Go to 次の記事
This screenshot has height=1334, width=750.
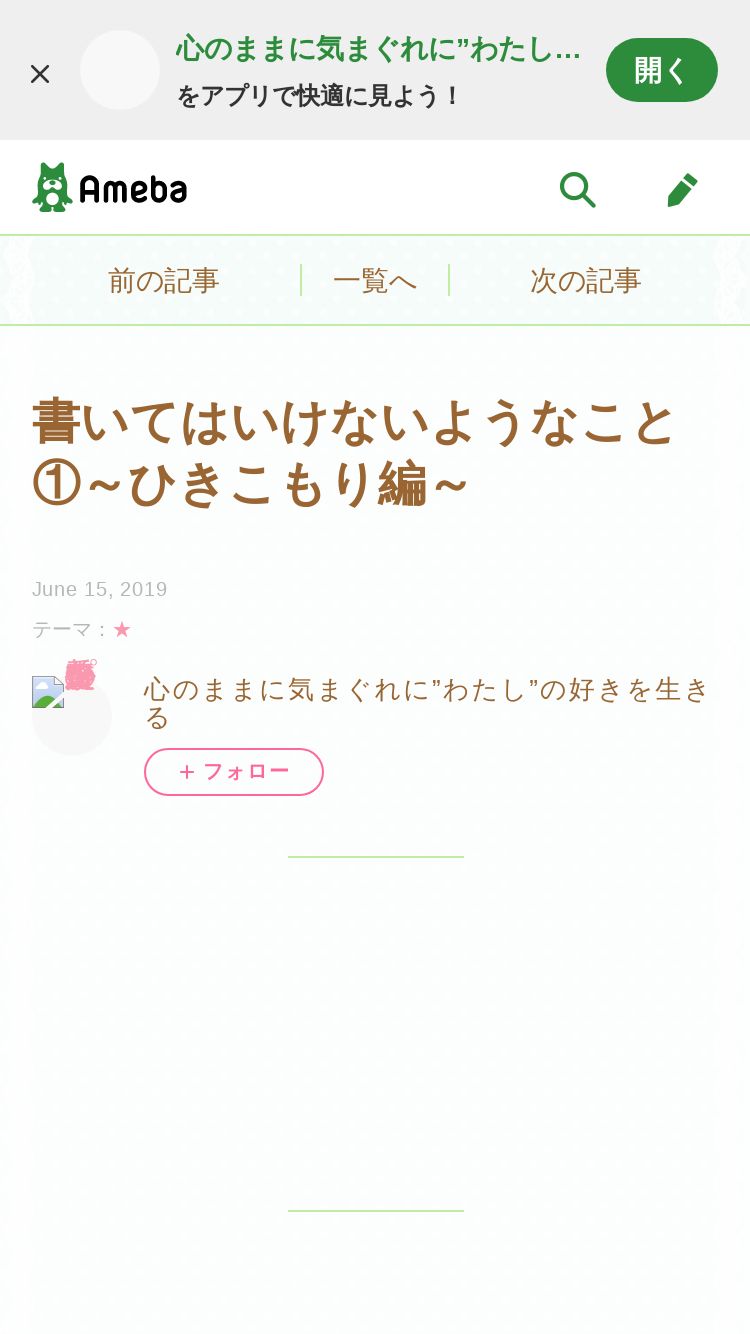tap(586, 281)
